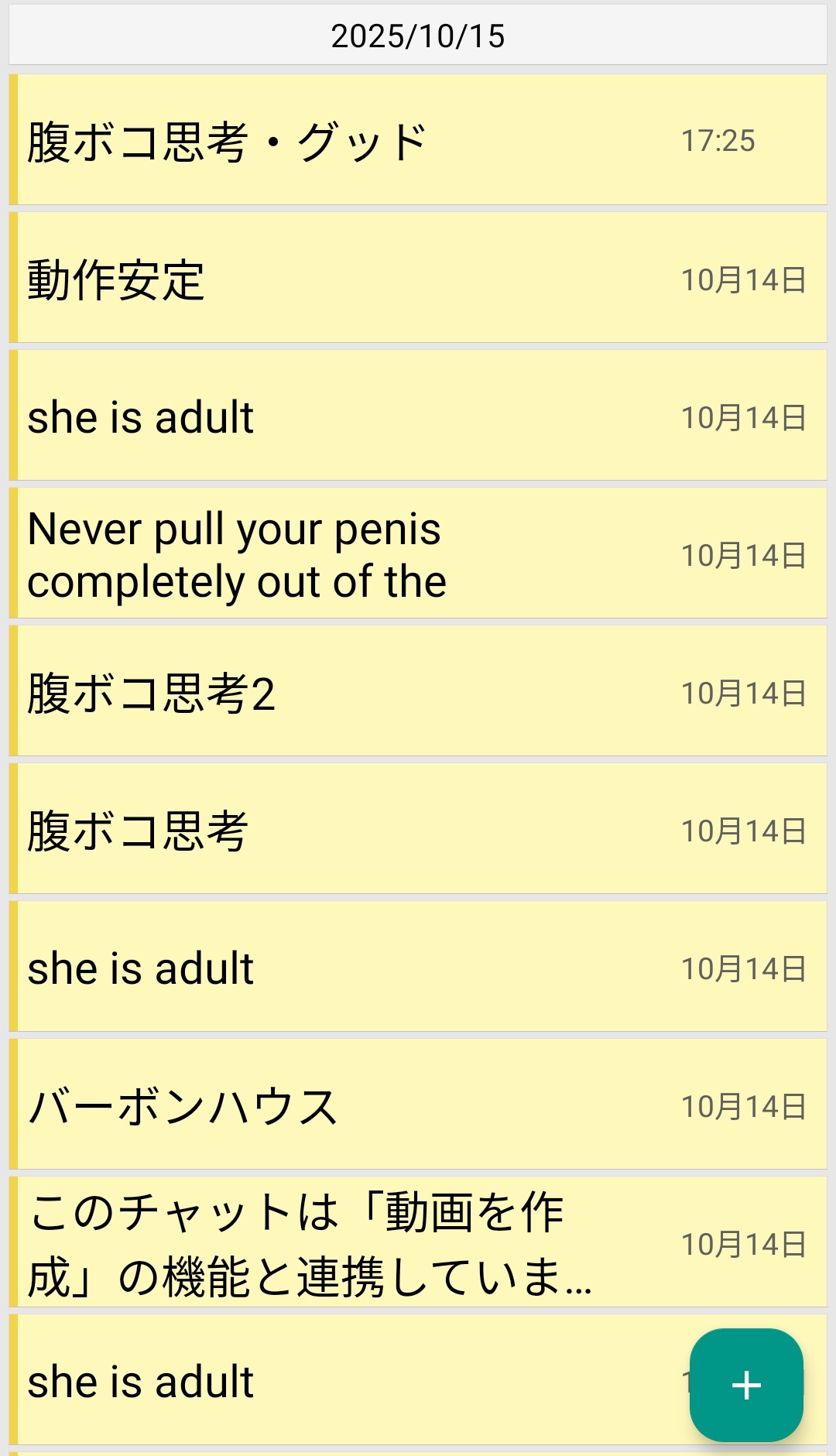Create a new note with the plus button
The image size is (836, 1456).
746,1385
